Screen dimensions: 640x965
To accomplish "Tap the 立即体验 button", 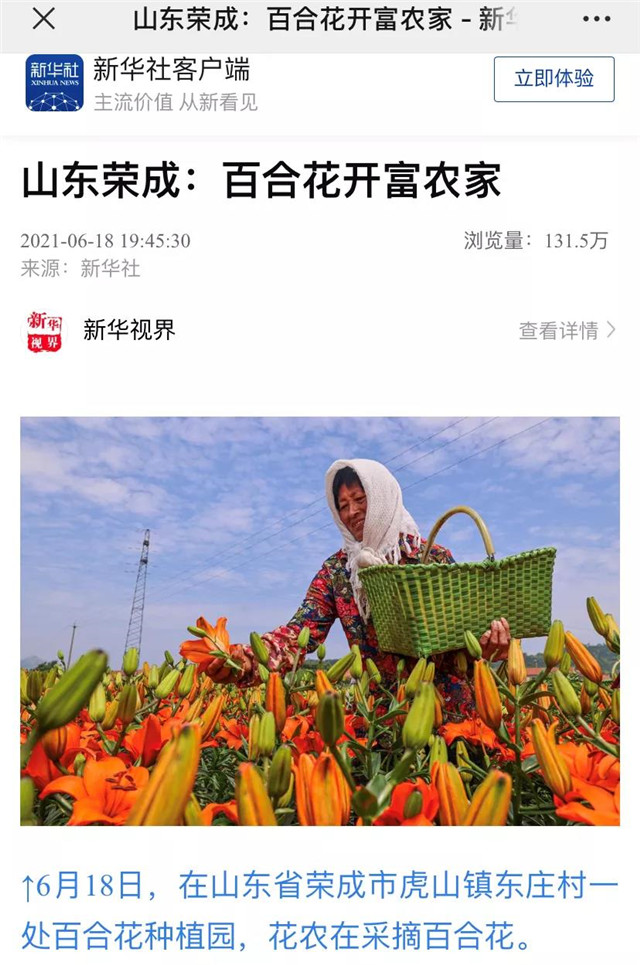I will [553, 79].
